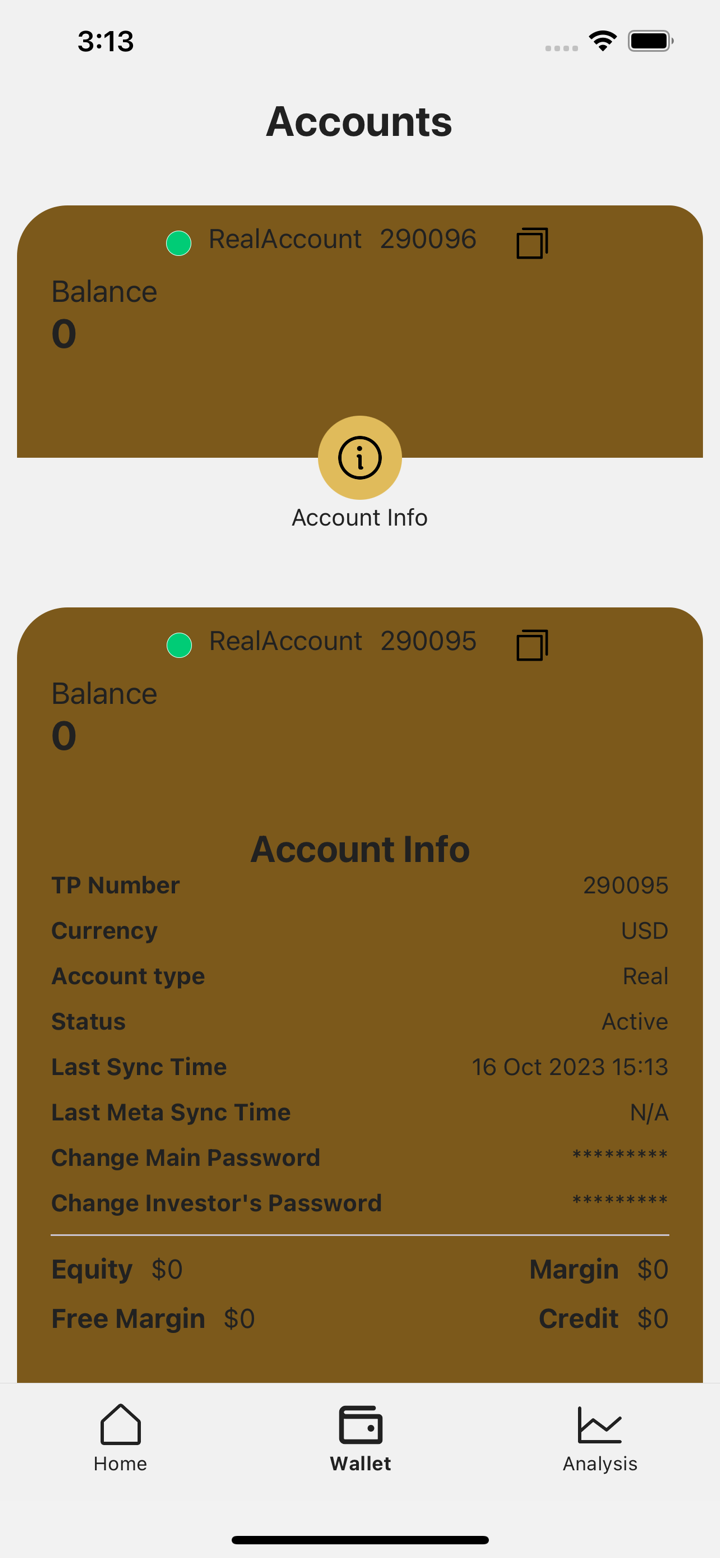
Task: Tap the Balance value on the top account card
Action: pyautogui.click(x=62, y=334)
